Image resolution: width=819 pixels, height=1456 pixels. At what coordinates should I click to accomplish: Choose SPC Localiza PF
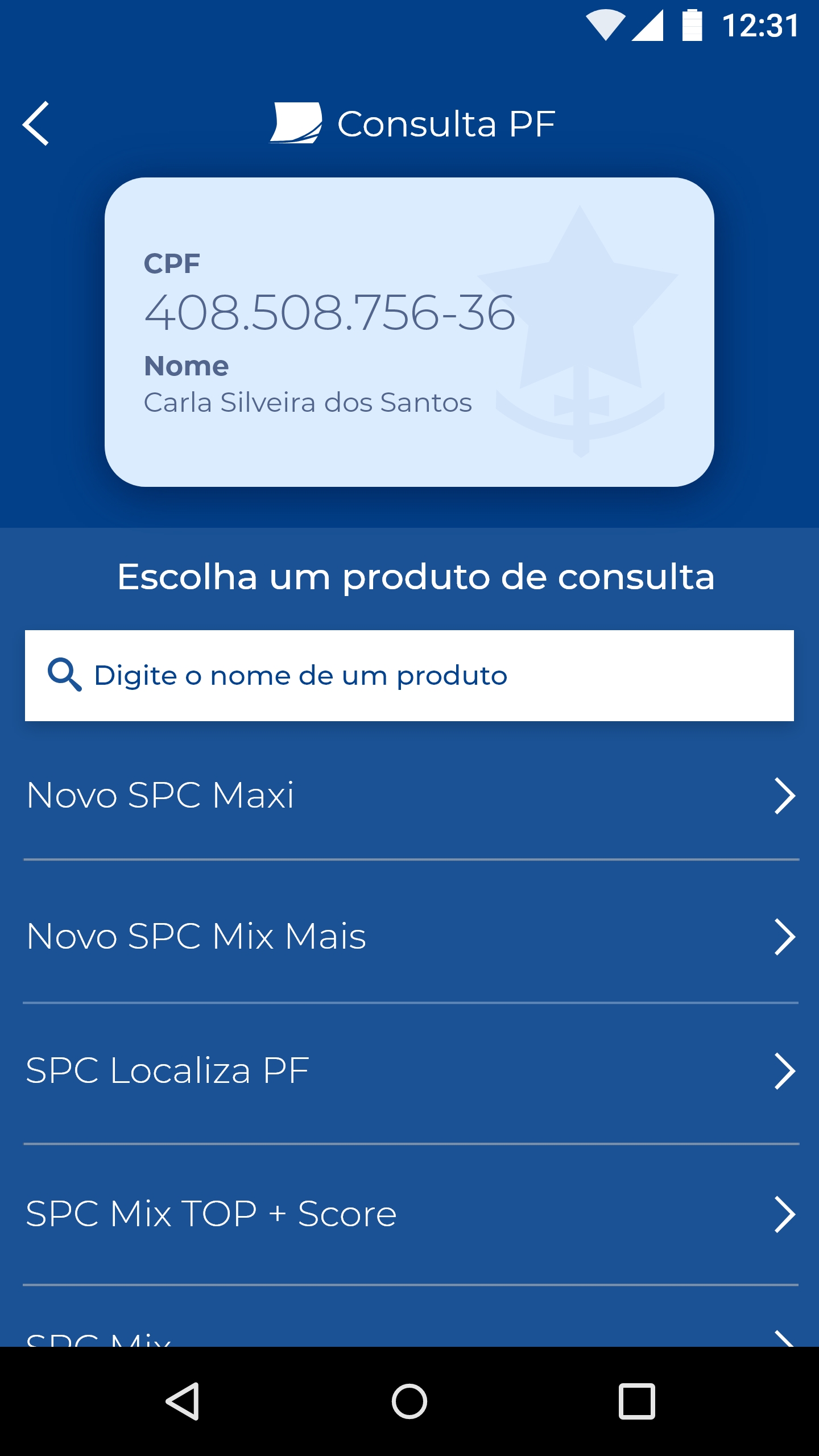click(x=411, y=1070)
